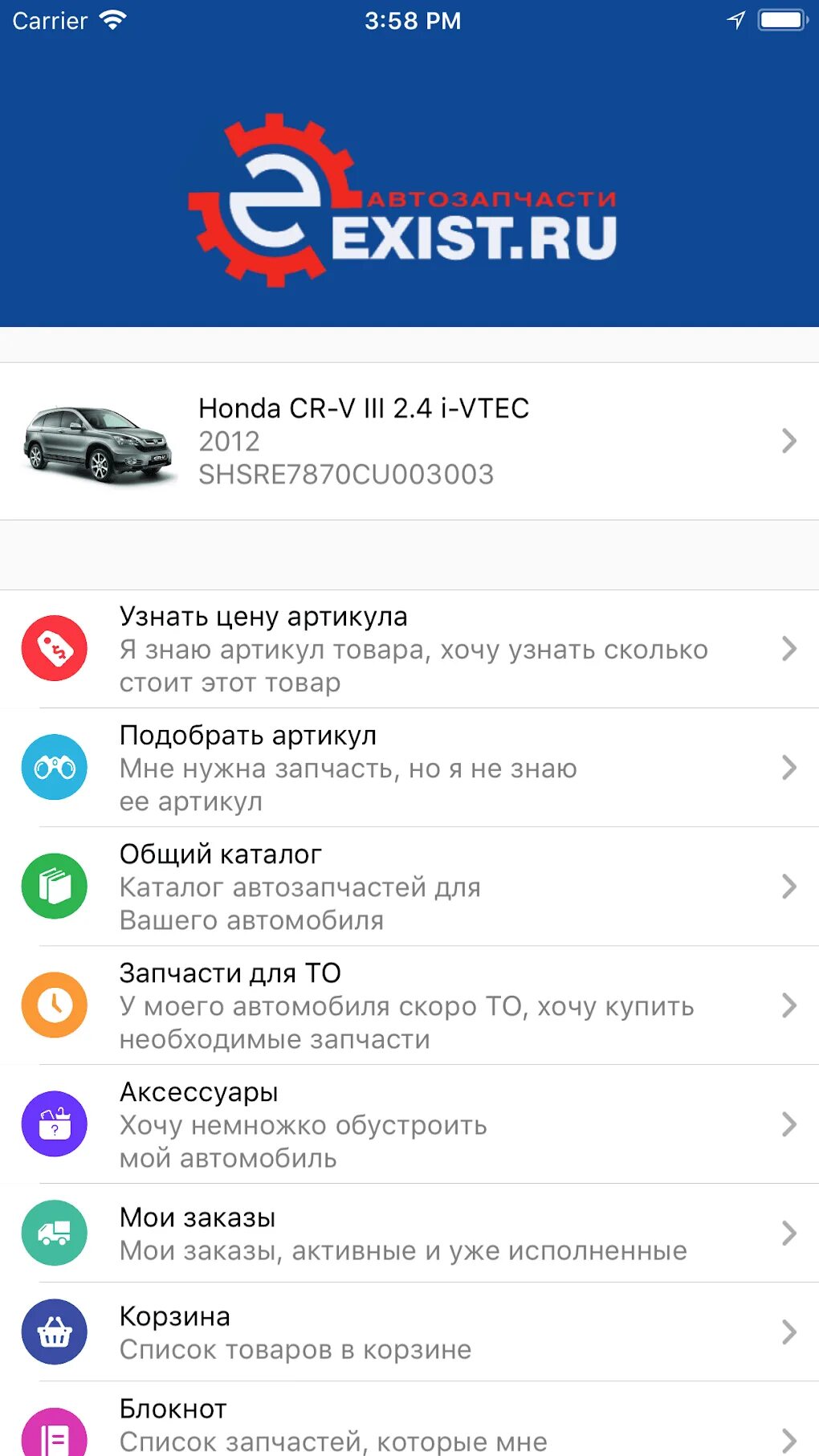Open 'Корзина' shopping cart
The image size is (819, 1456).
point(409,1332)
